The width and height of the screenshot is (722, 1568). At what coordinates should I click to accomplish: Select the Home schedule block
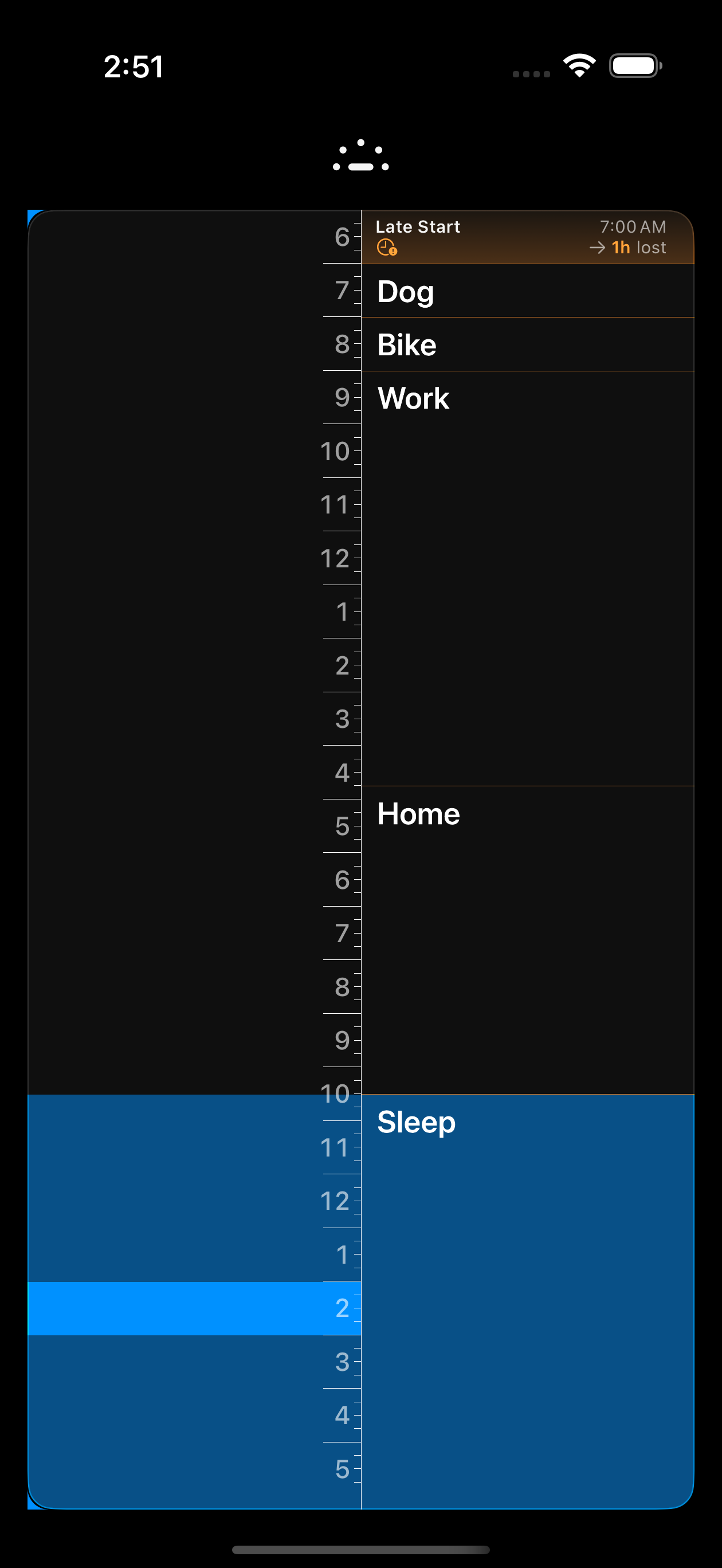point(527,940)
